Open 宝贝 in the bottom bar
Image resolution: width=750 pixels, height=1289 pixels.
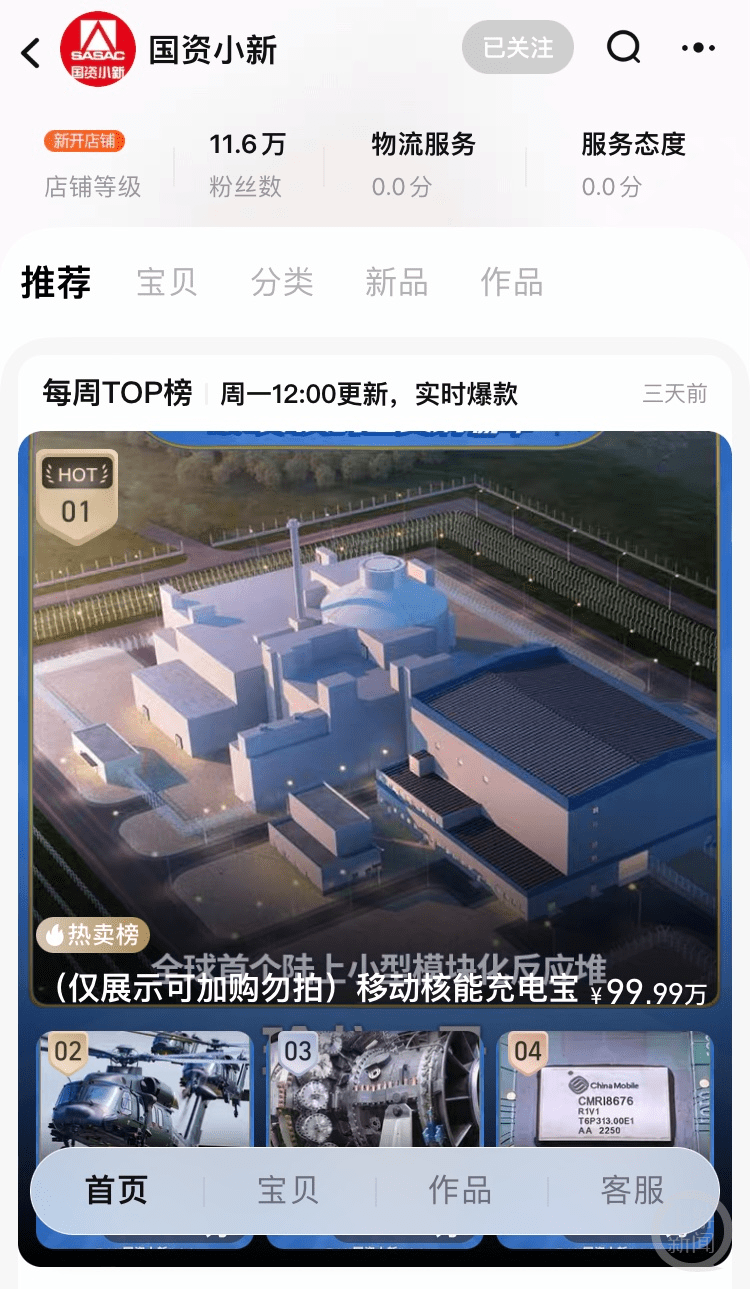click(x=288, y=1191)
